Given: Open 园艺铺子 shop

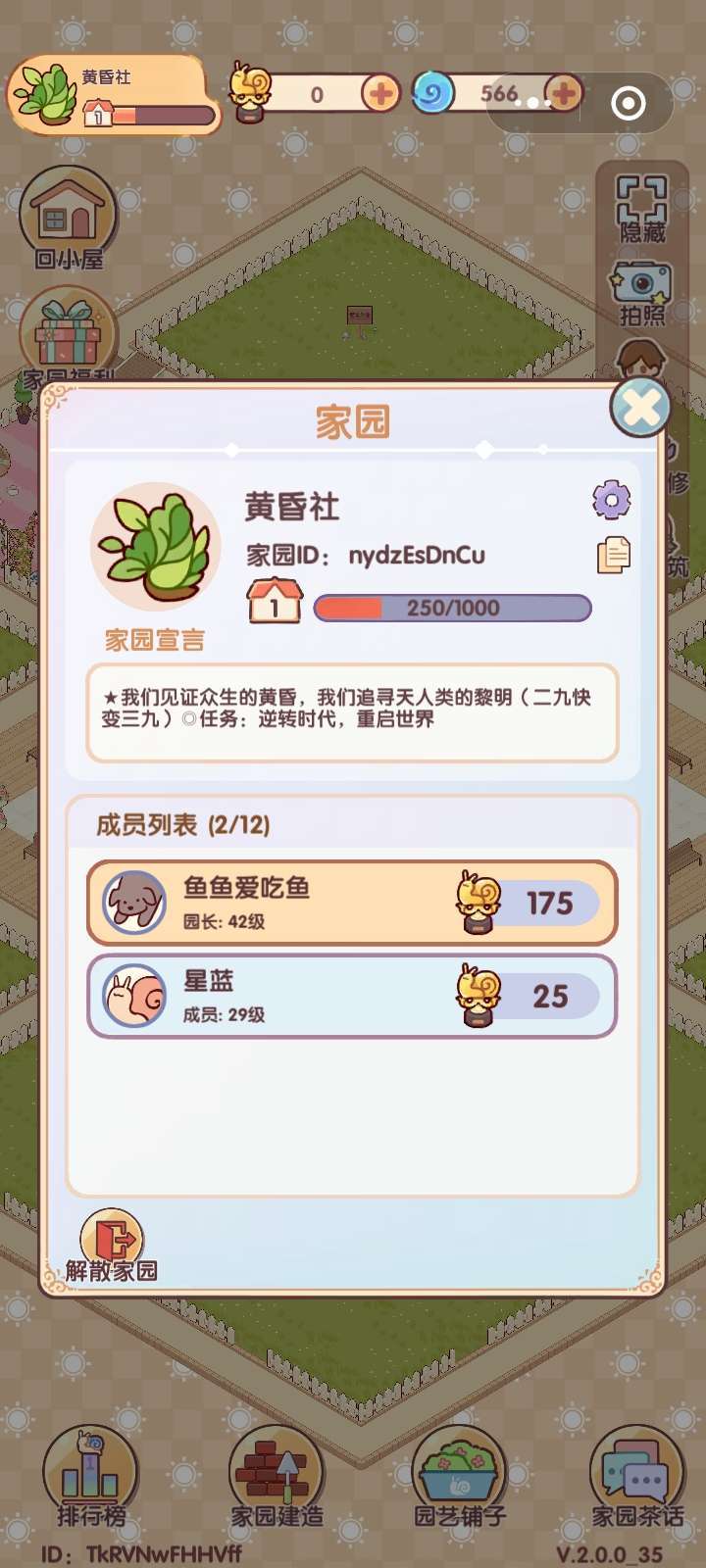Looking at the screenshot, I should click(x=460, y=1477).
